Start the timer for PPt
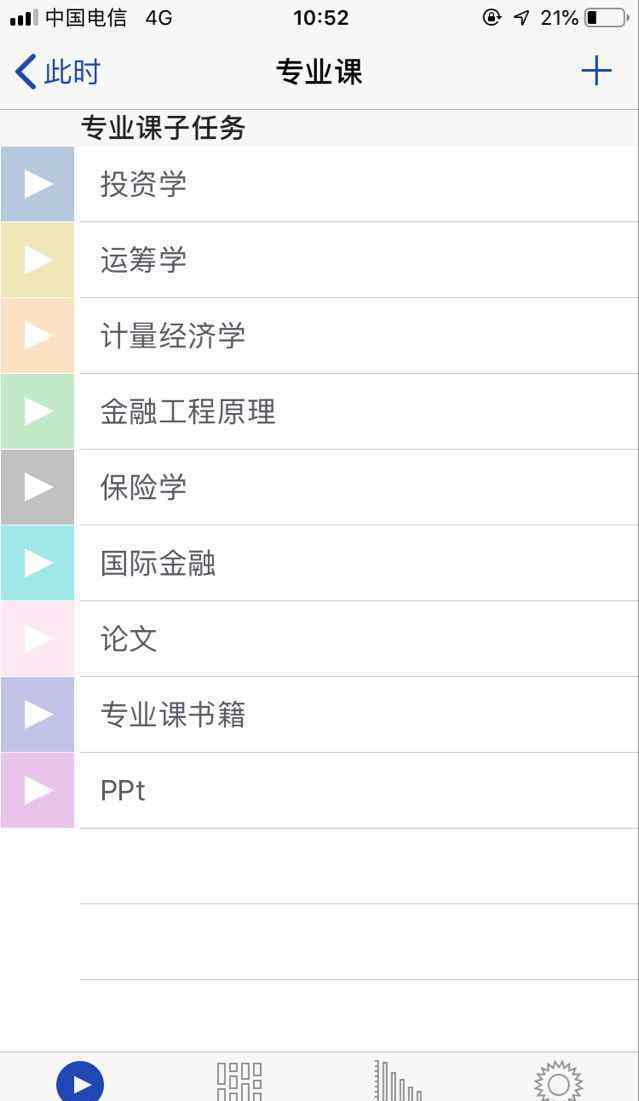This screenshot has height=1101, width=639. tap(38, 790)
